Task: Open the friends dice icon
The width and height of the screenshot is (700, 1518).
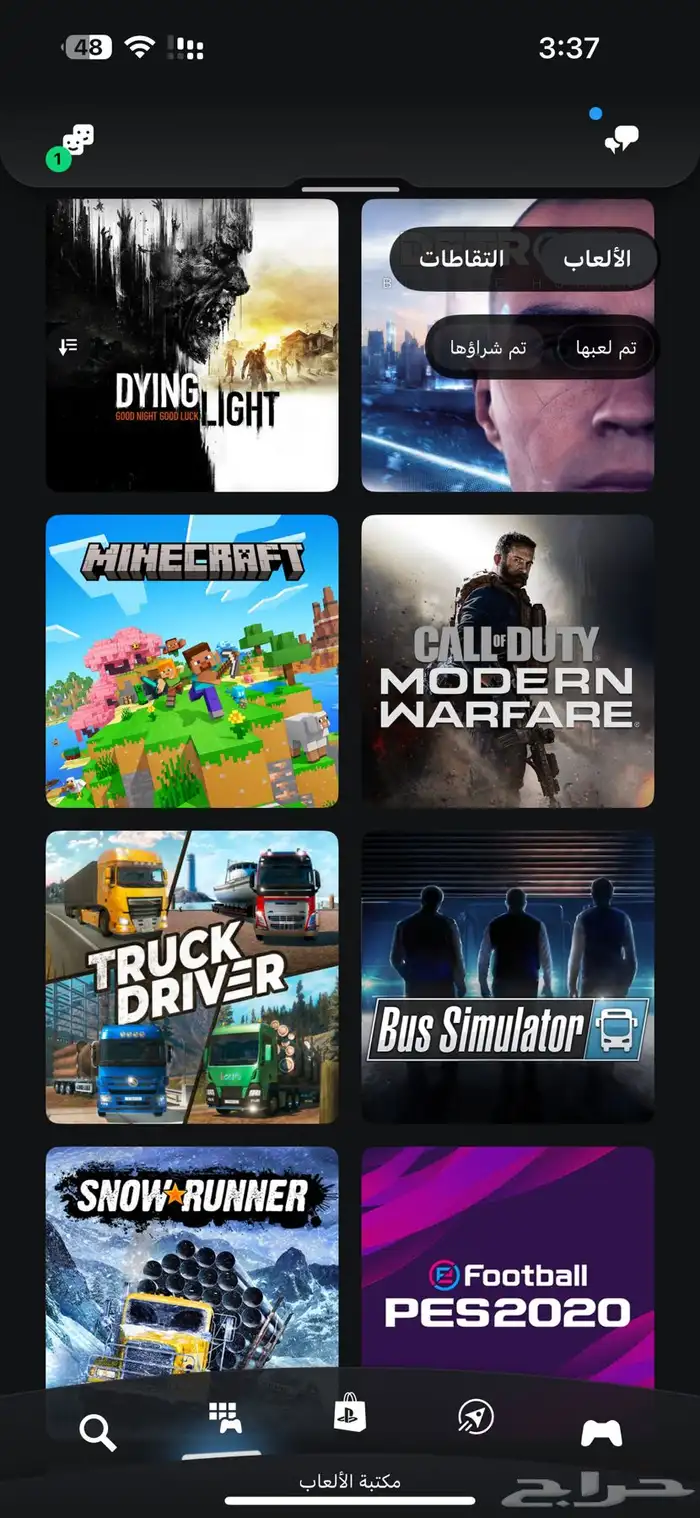Action: pyautogui.click(x=76, y=141)
